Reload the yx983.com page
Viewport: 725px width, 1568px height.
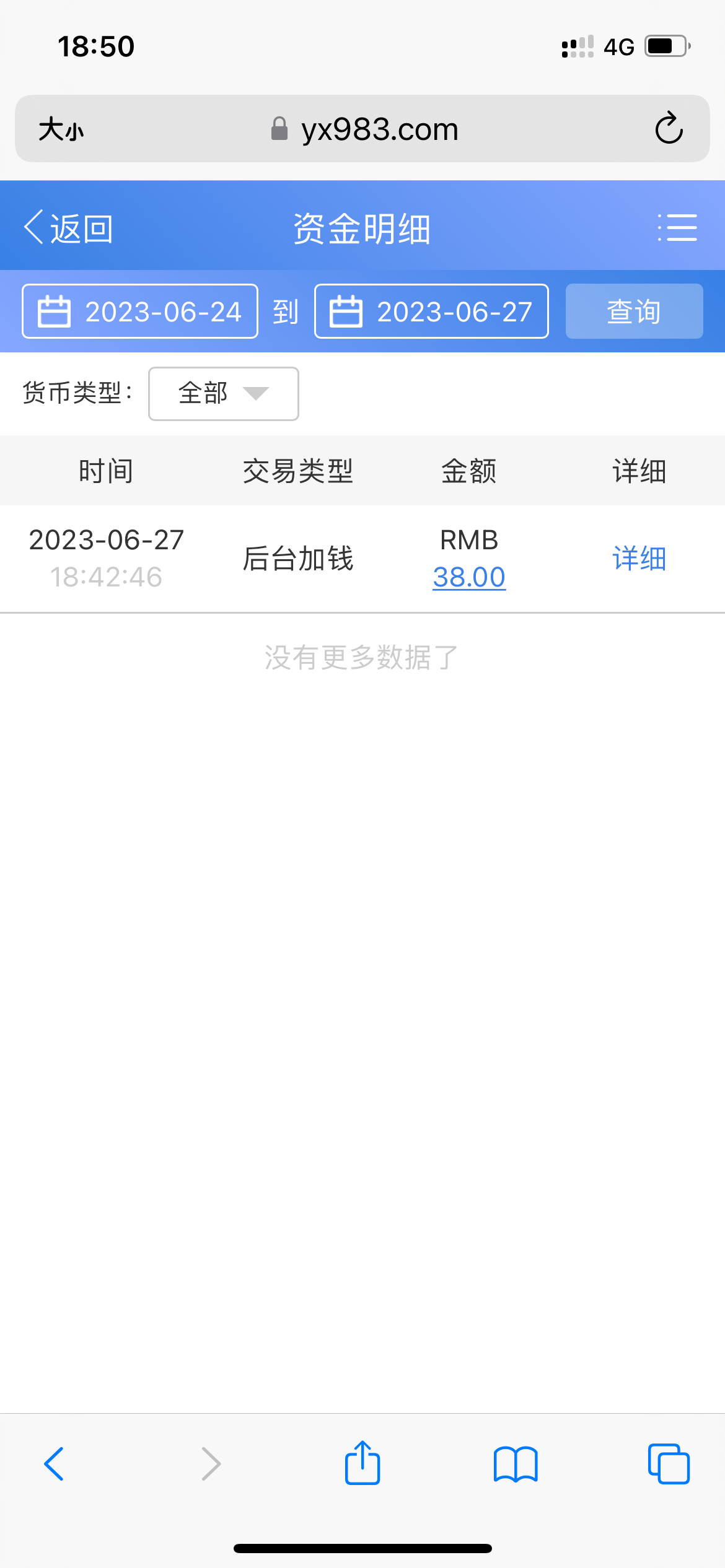pyautogui.click(x=669, y=129)
